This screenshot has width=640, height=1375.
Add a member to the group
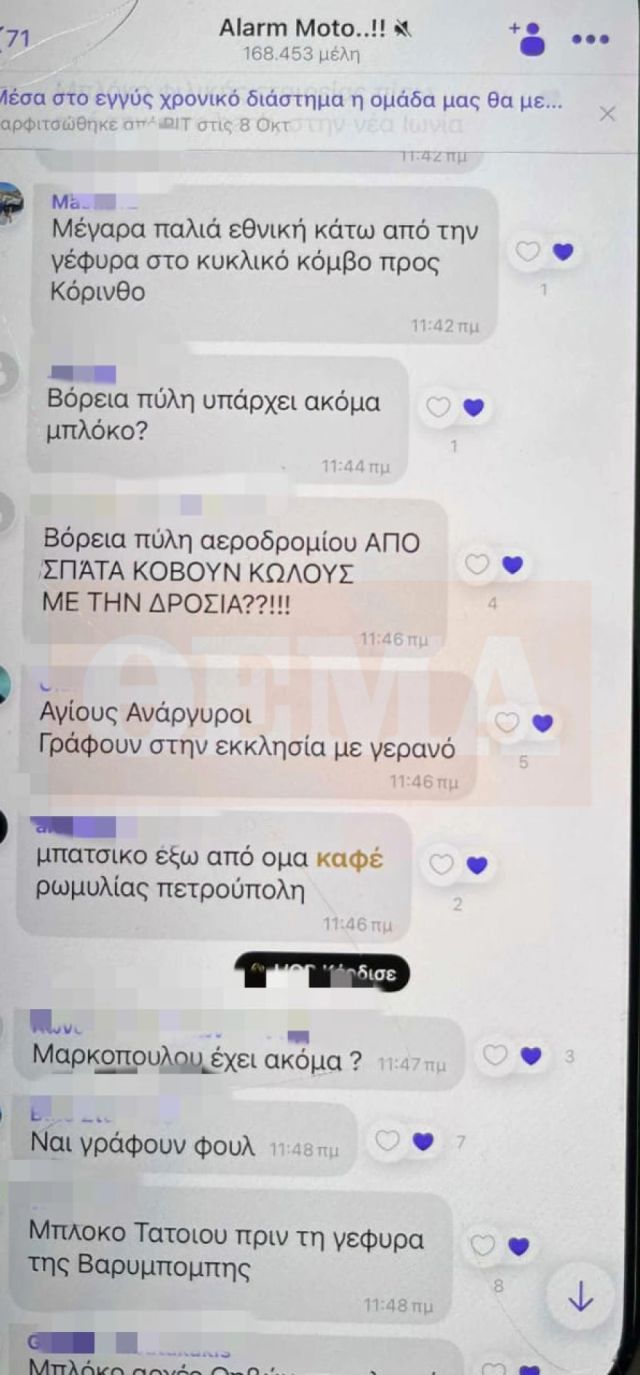[530, 40]
